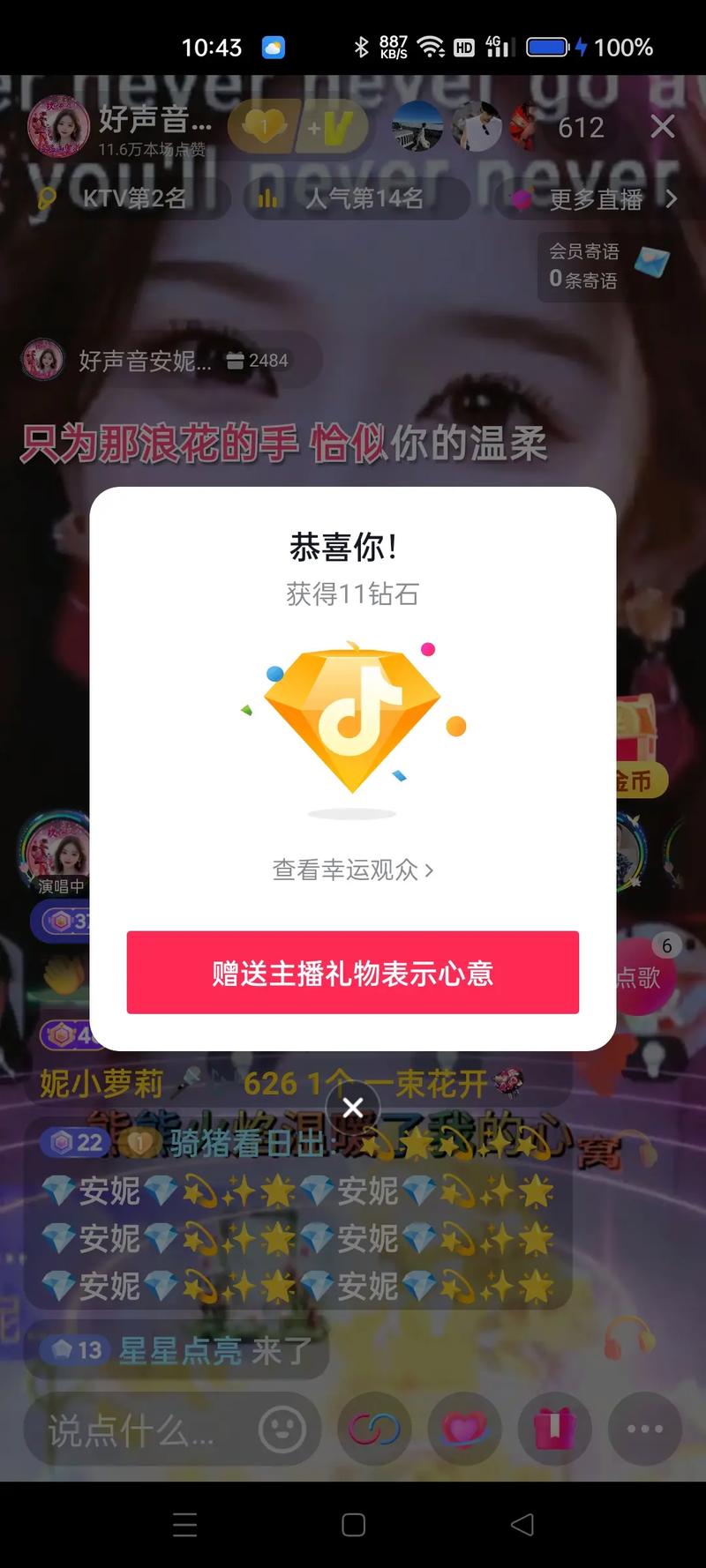The width and height of the screenshot is (706, 1568).
Task: Open the three-dot more menu
Action: point(645,1429)
